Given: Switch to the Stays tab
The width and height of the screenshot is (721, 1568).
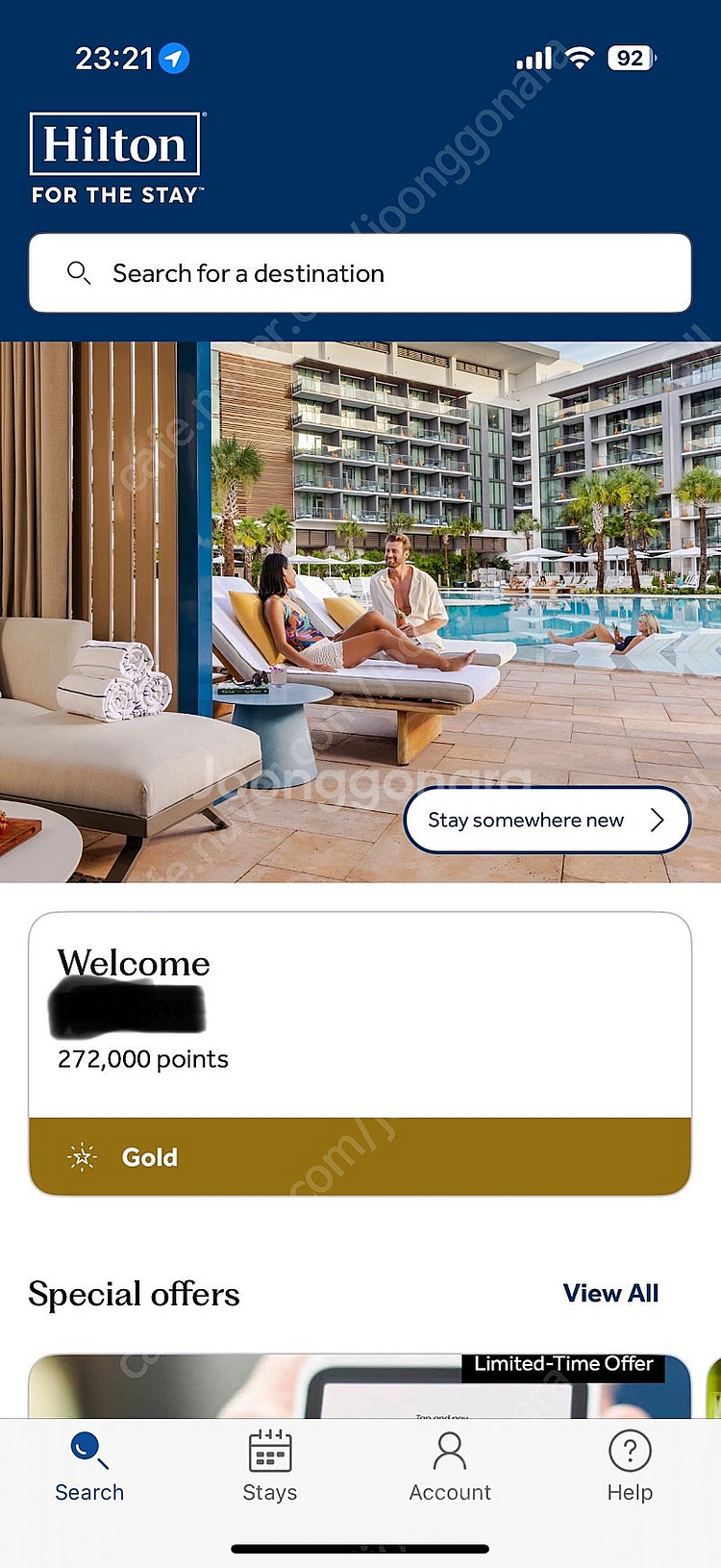Looking at the screenshot, I should point(269,1467).
